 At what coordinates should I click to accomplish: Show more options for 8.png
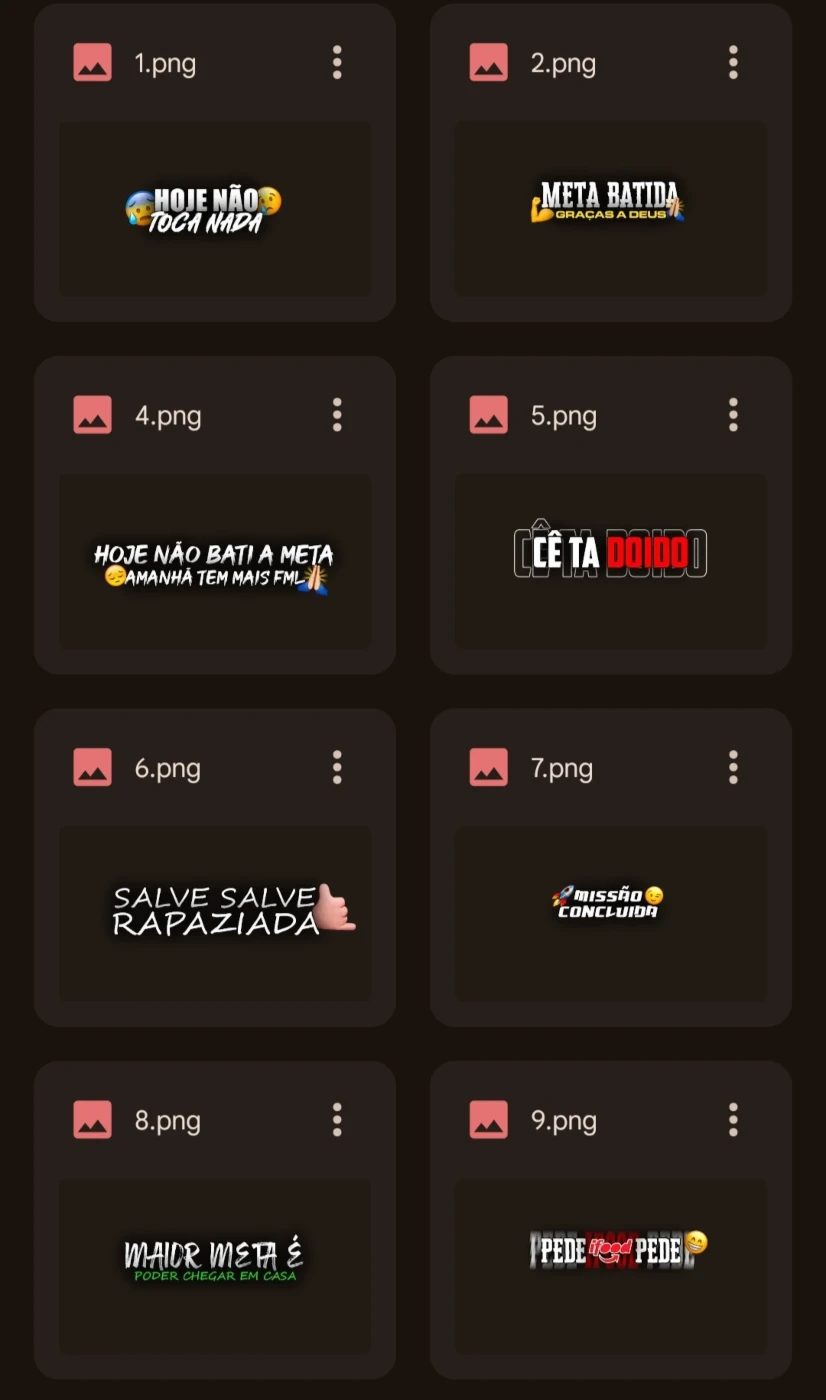click(x=337, y=1120)
